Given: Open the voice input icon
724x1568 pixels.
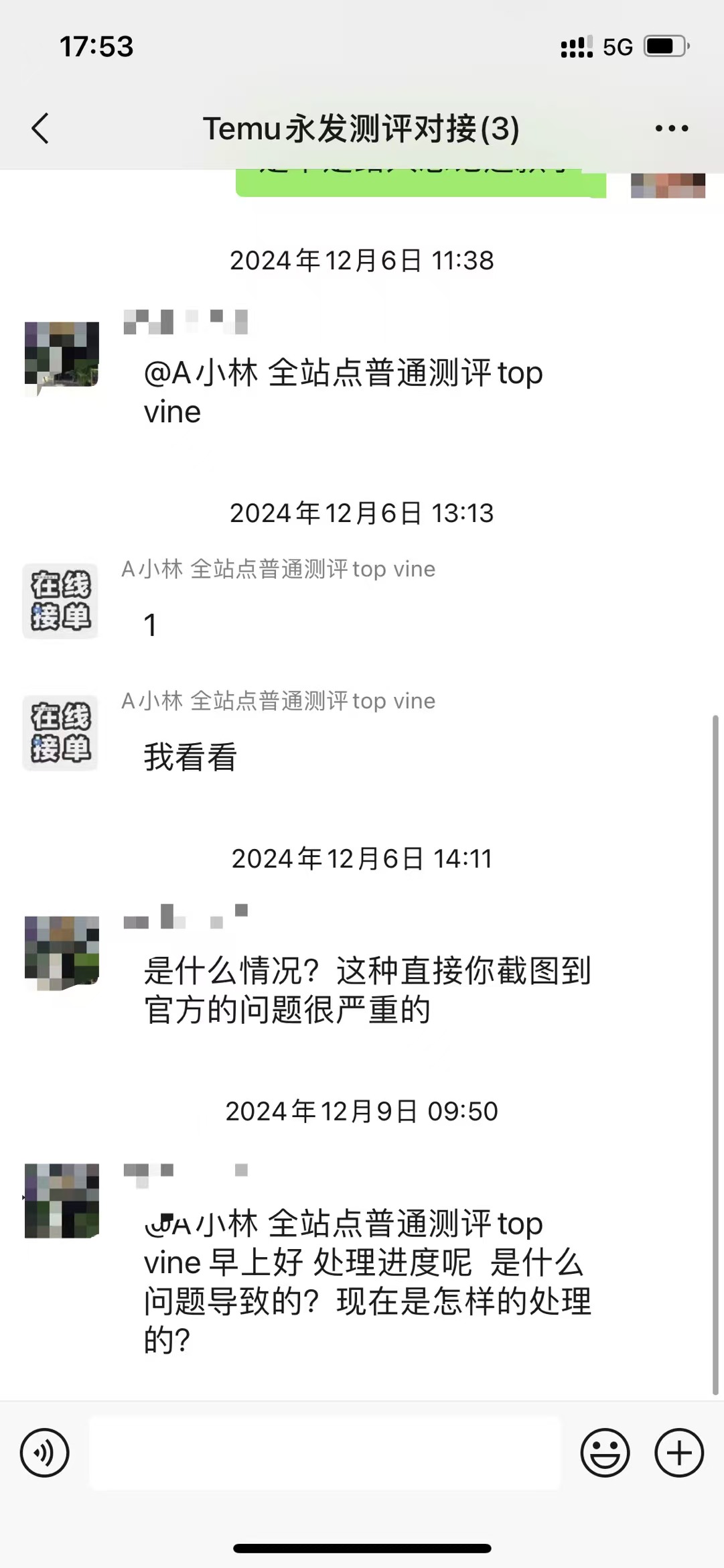Looking at the screenshot, I should [x=45, y=1452].
